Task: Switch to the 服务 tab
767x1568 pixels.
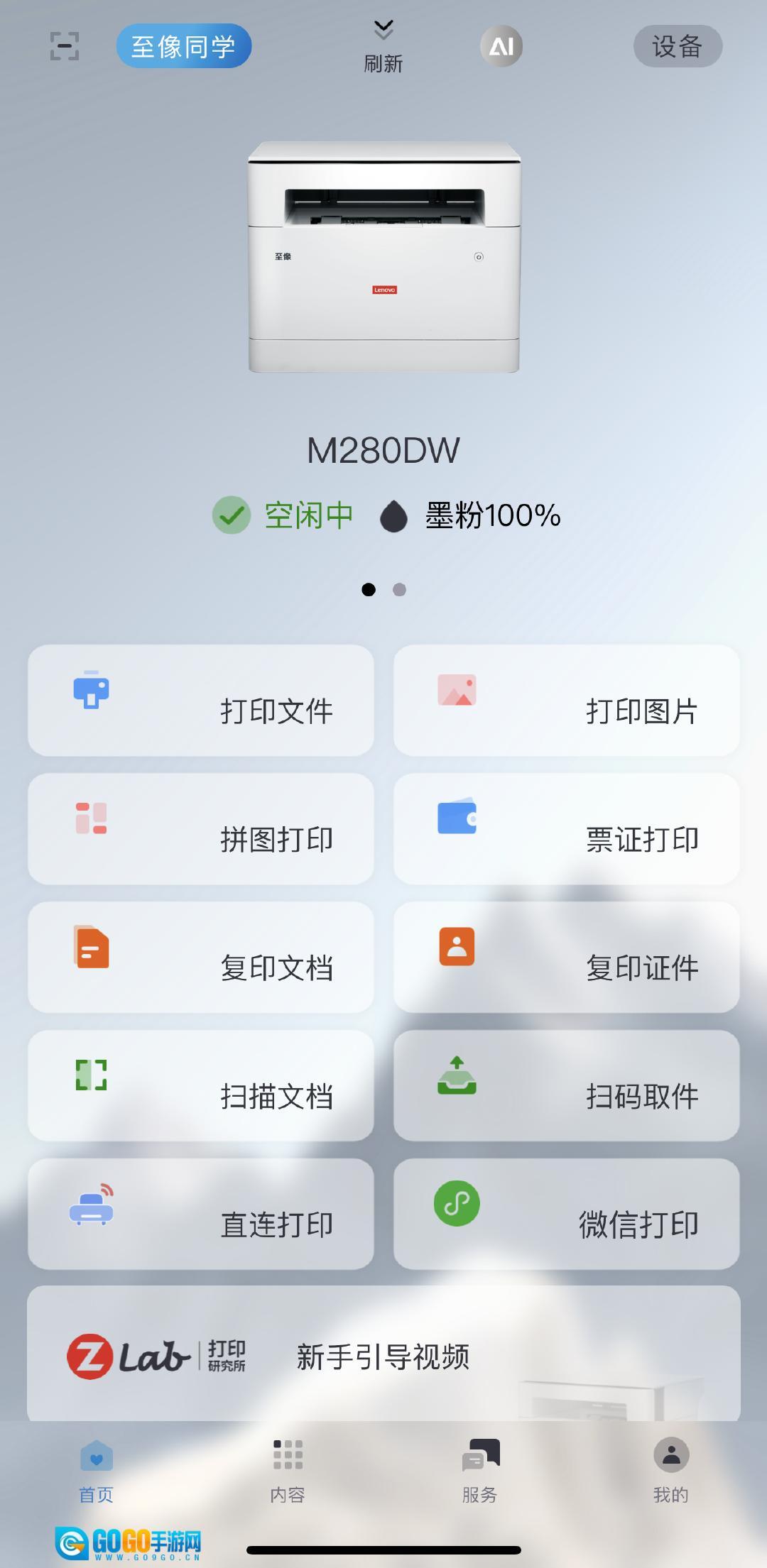Action: point(480,1471)
